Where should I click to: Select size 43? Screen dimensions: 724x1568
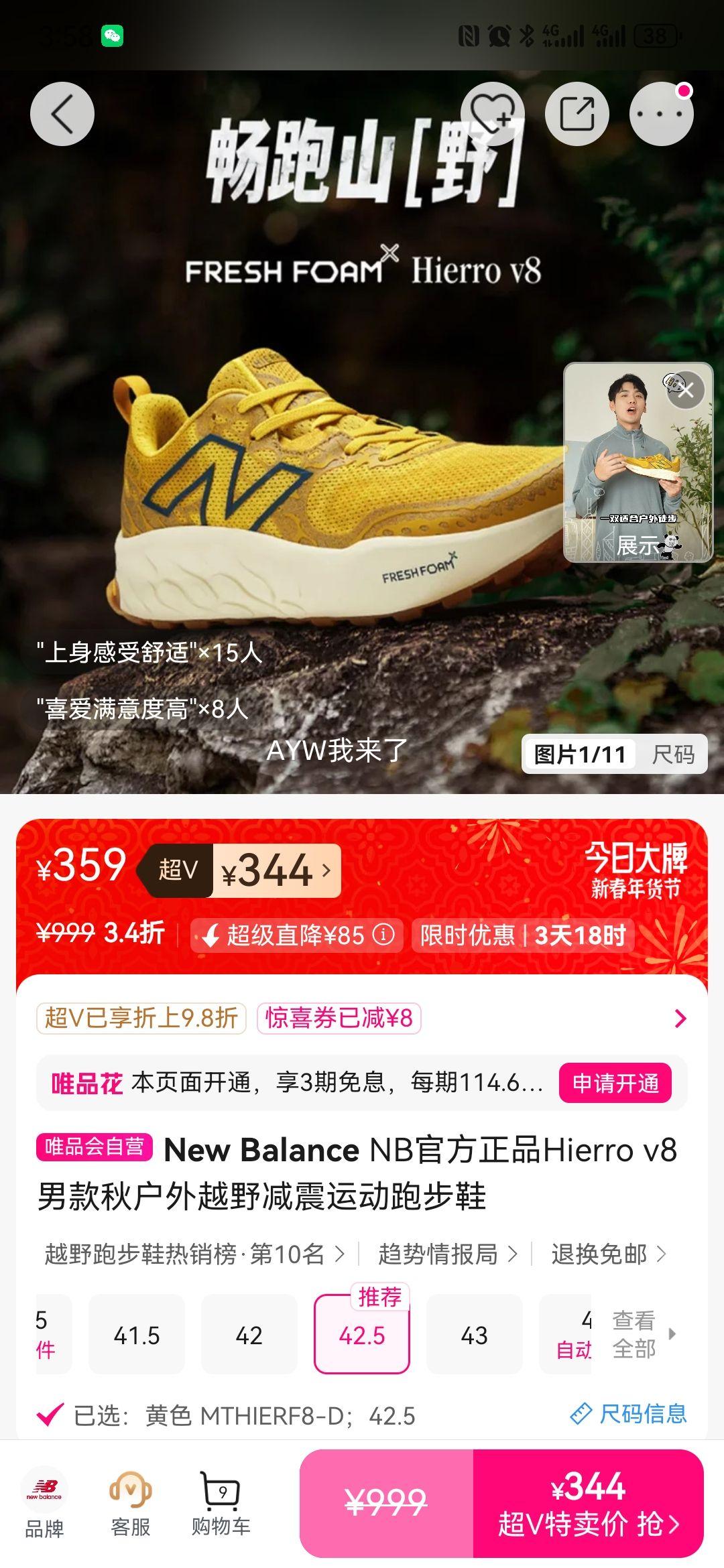473,1335
